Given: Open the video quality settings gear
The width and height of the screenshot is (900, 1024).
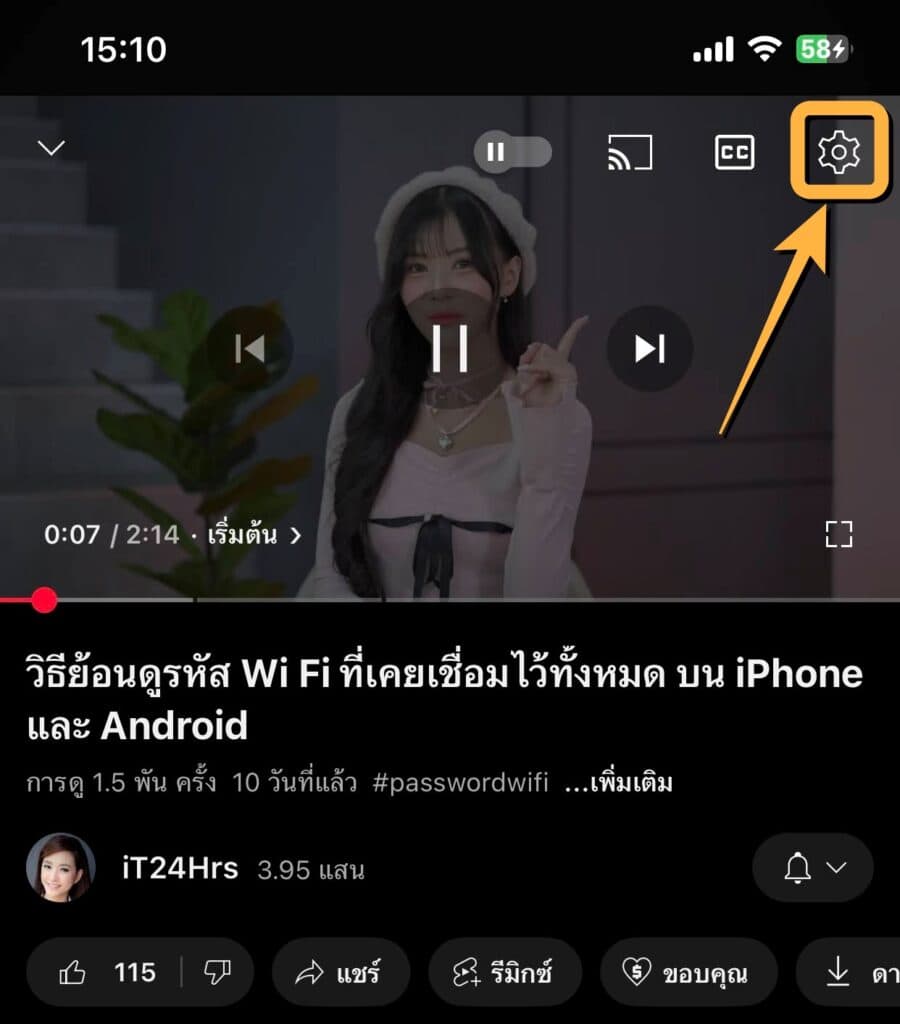Looking at the screenshot, I should click(840, 153).
